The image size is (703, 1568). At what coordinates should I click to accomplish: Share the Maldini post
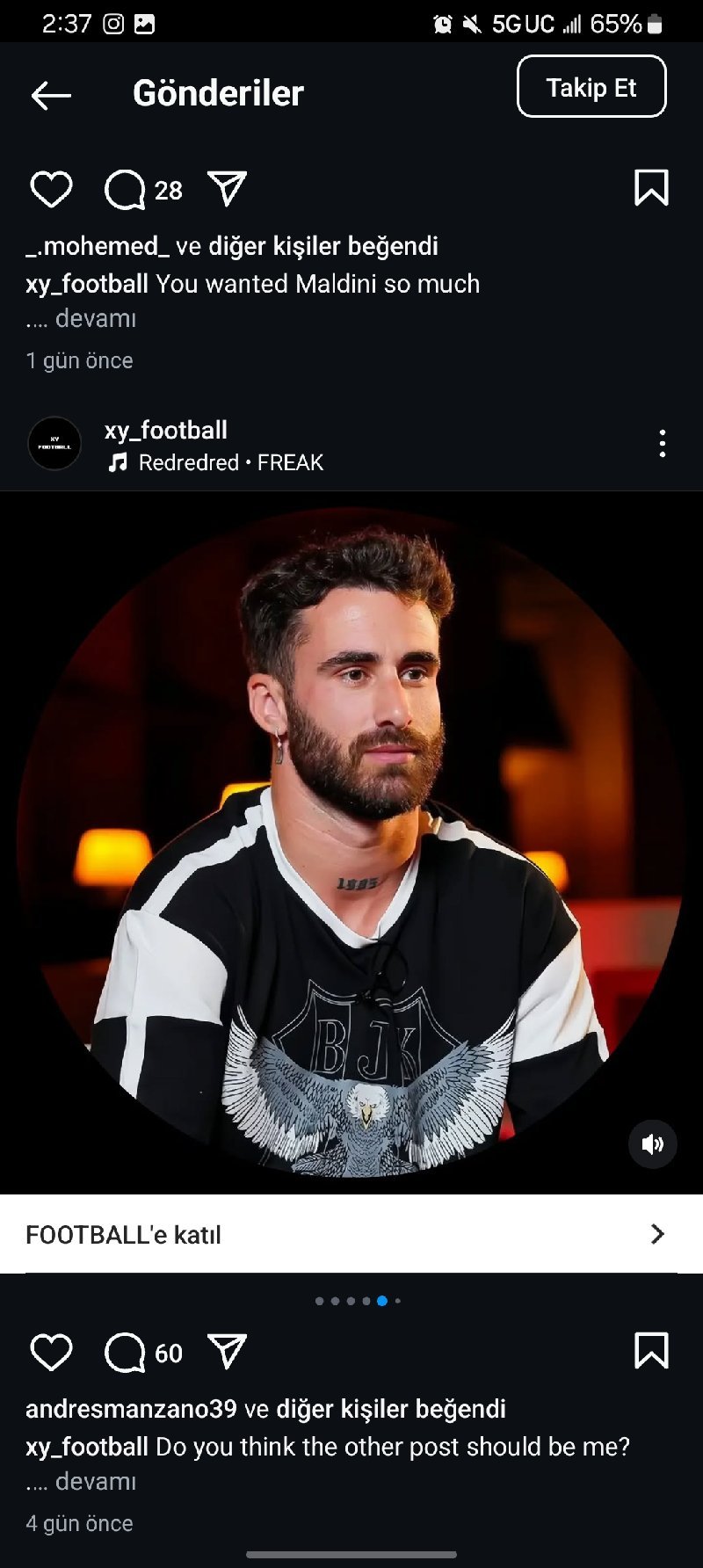pyautogui.click(x=227, y=189)
